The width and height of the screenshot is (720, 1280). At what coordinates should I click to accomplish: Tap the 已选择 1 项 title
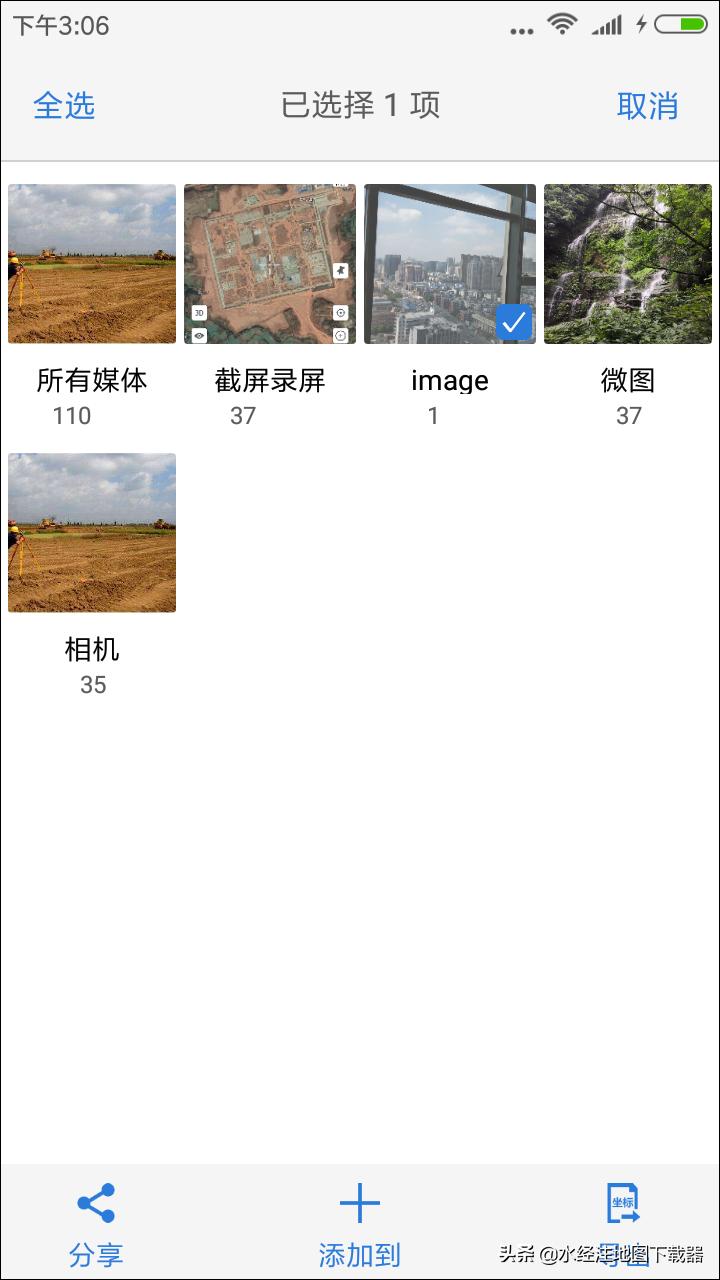pyautogui.click(x=359, y=105)
